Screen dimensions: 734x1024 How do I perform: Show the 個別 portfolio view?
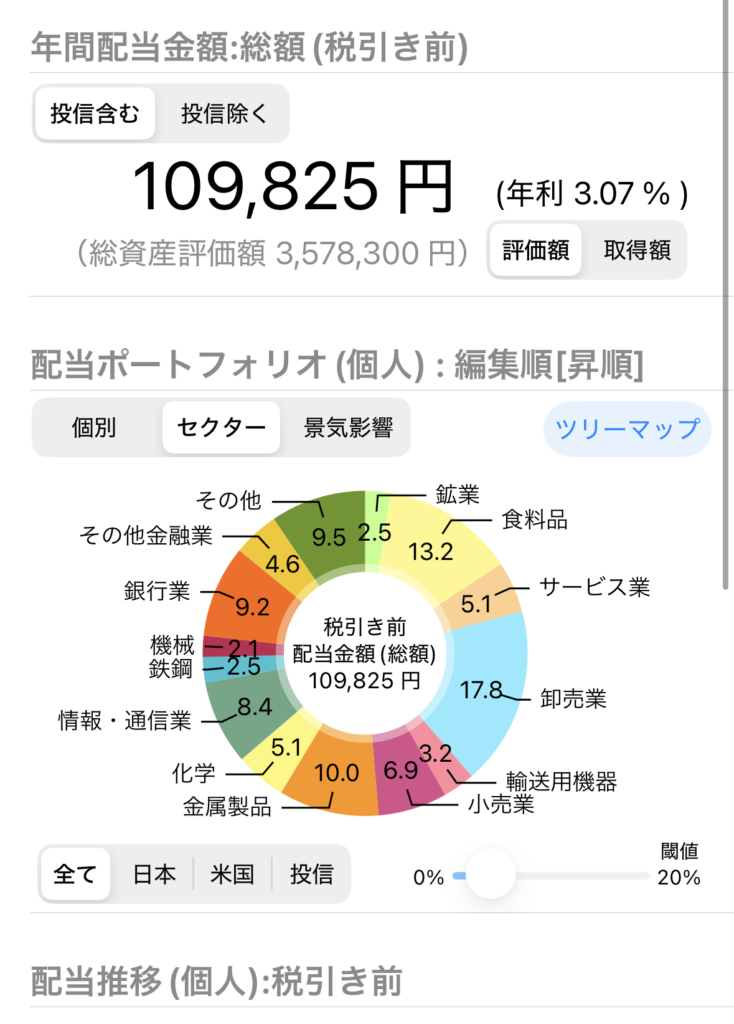(x=96, y=428)
